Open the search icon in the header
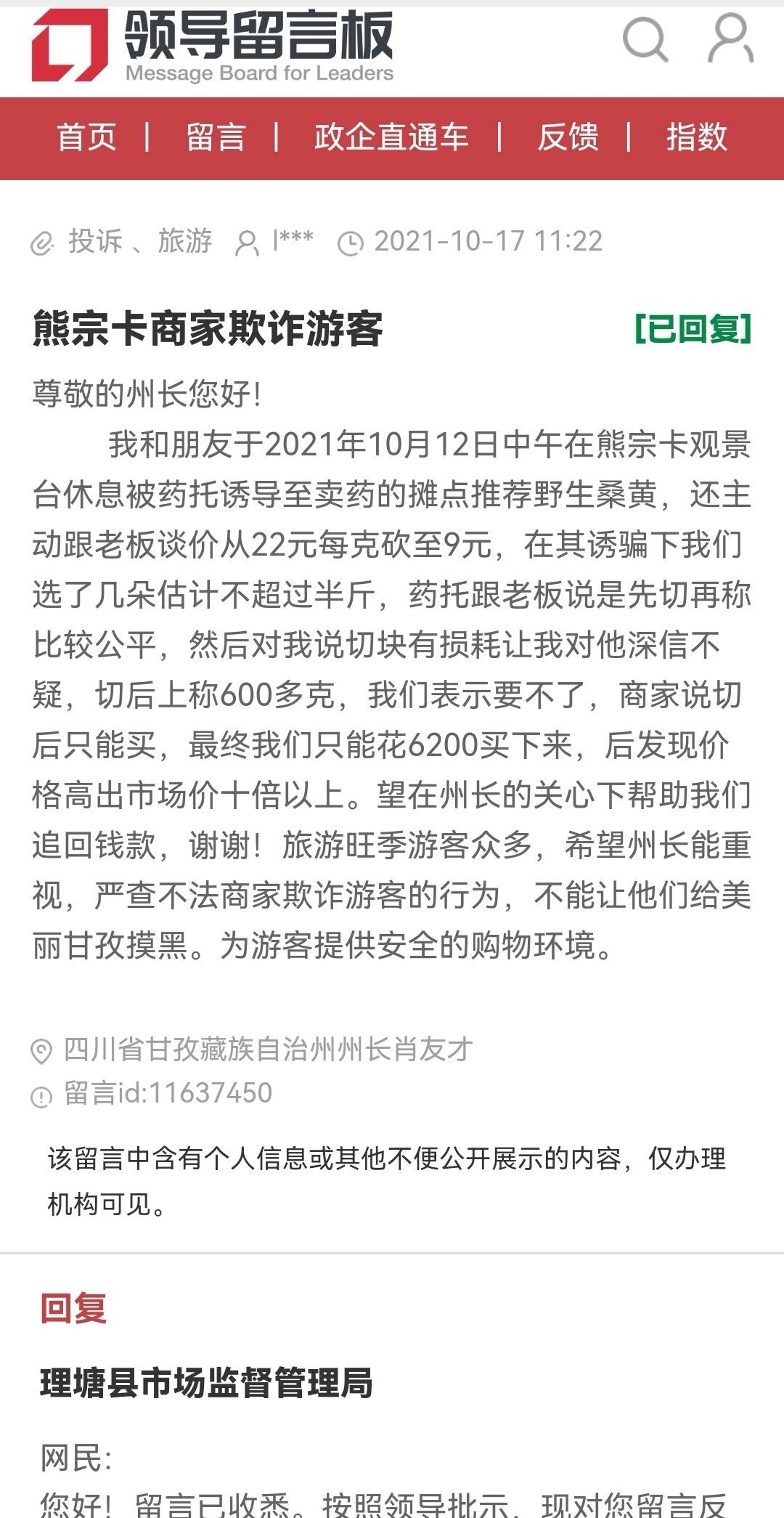784x1518 pixels. point(645,40)
